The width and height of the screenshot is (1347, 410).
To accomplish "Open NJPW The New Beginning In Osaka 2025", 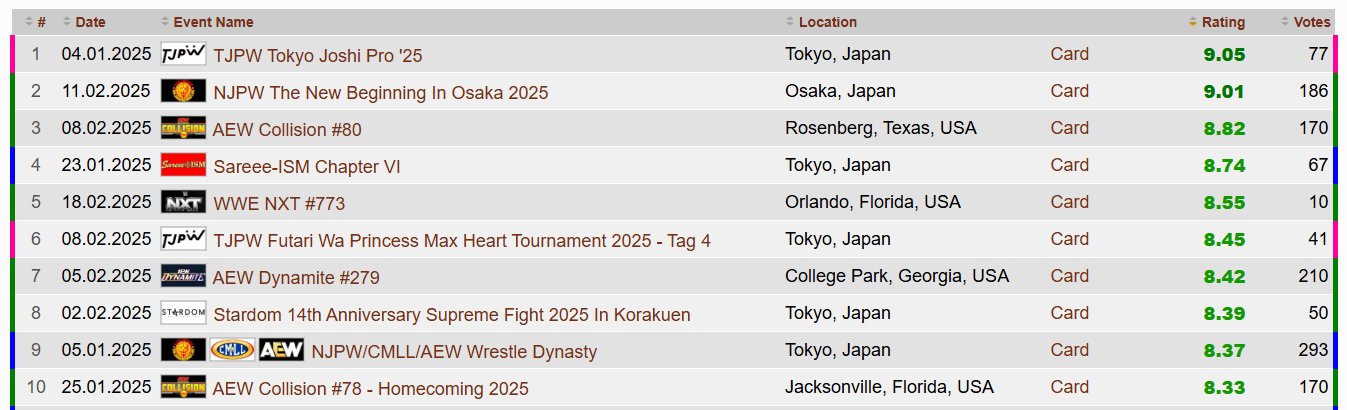I will pos(380,93).
